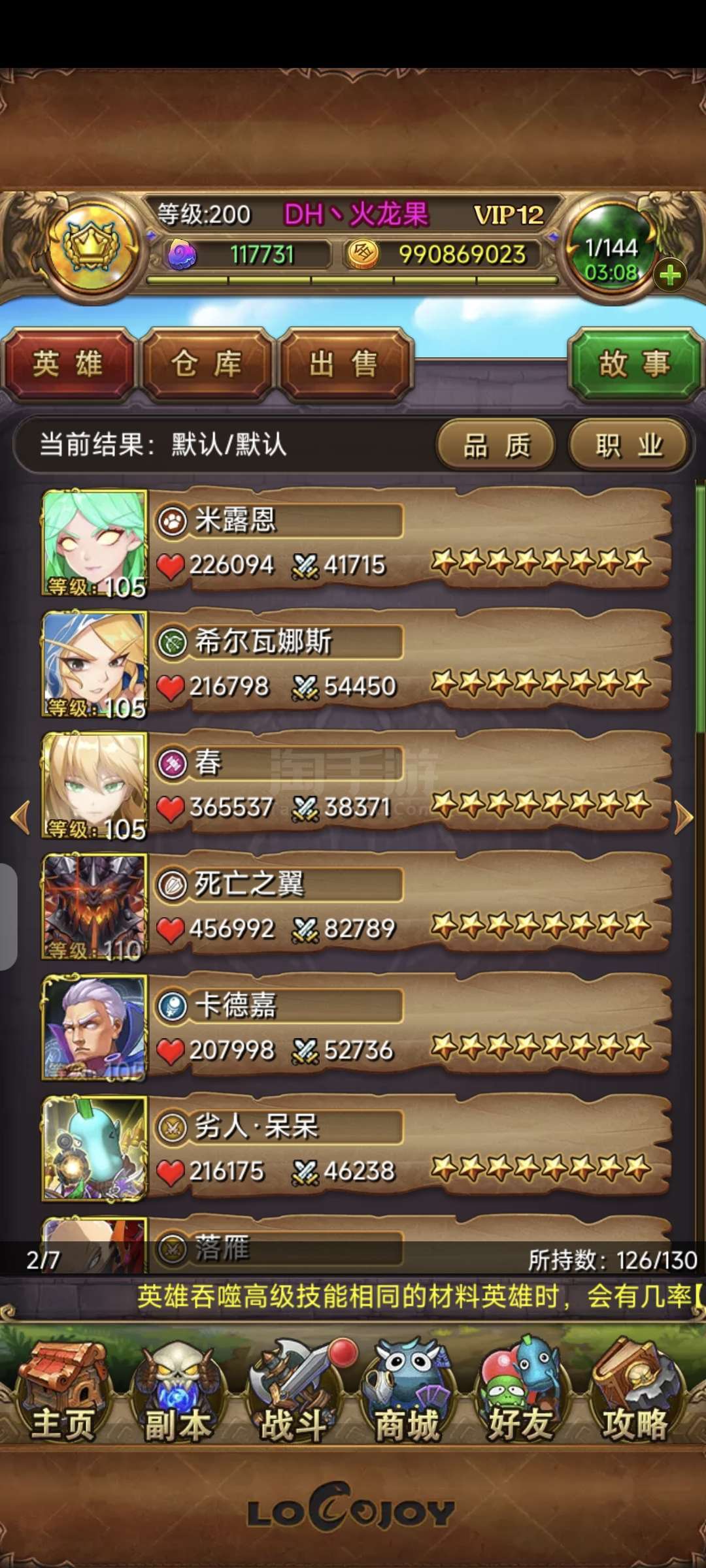Switch to the 仓库 tab
Viewport: 706px width, 1568px height.
[207, 363]
